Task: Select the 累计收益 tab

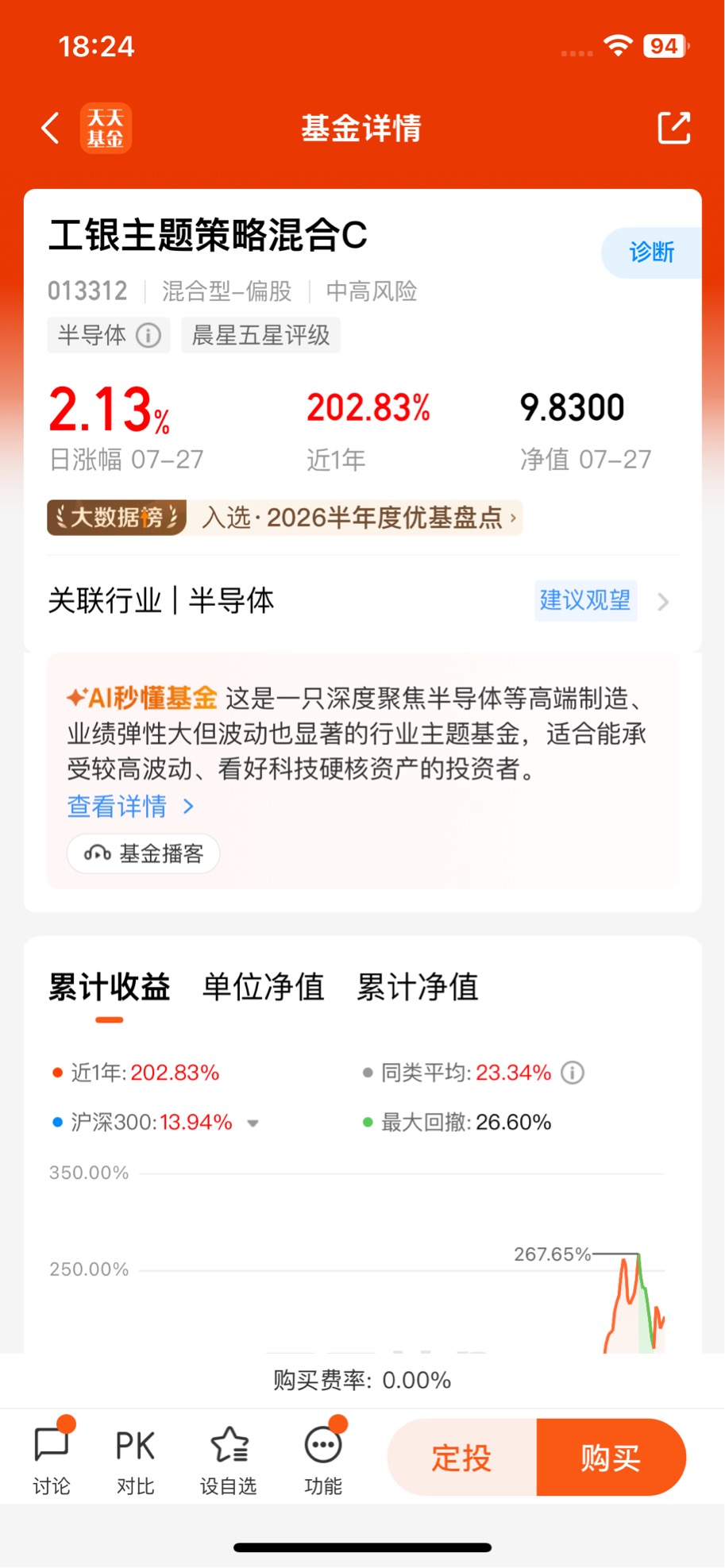Action: coord(110,988)
